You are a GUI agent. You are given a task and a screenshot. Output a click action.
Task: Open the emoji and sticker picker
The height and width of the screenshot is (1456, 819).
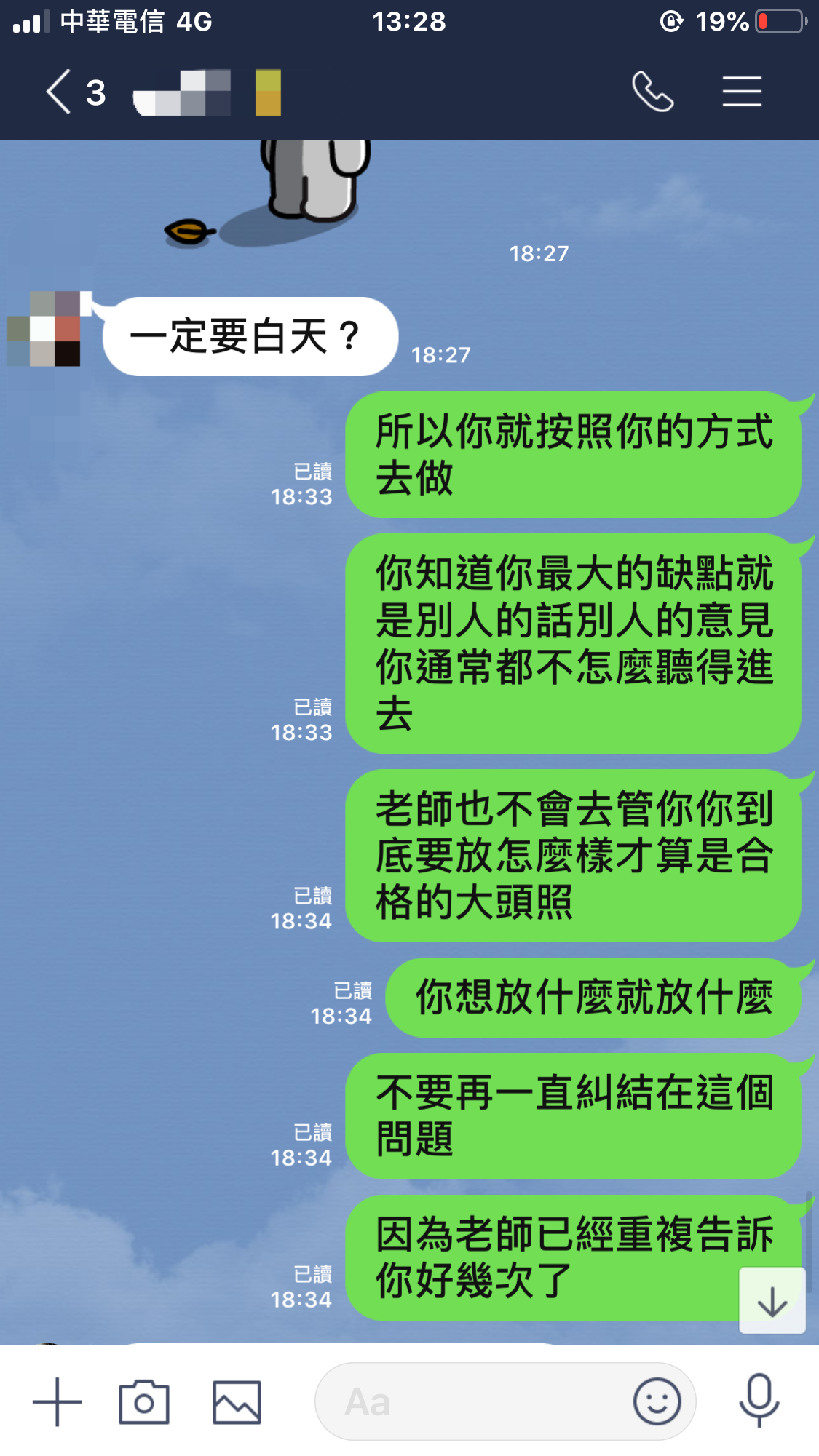(x=657, y=1401)
